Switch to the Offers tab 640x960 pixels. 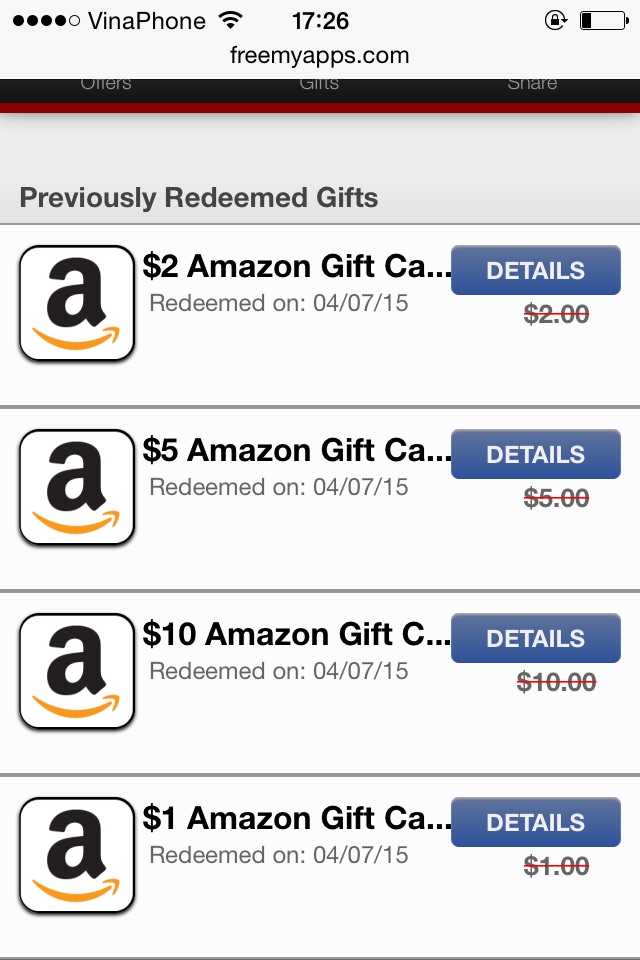106,85
